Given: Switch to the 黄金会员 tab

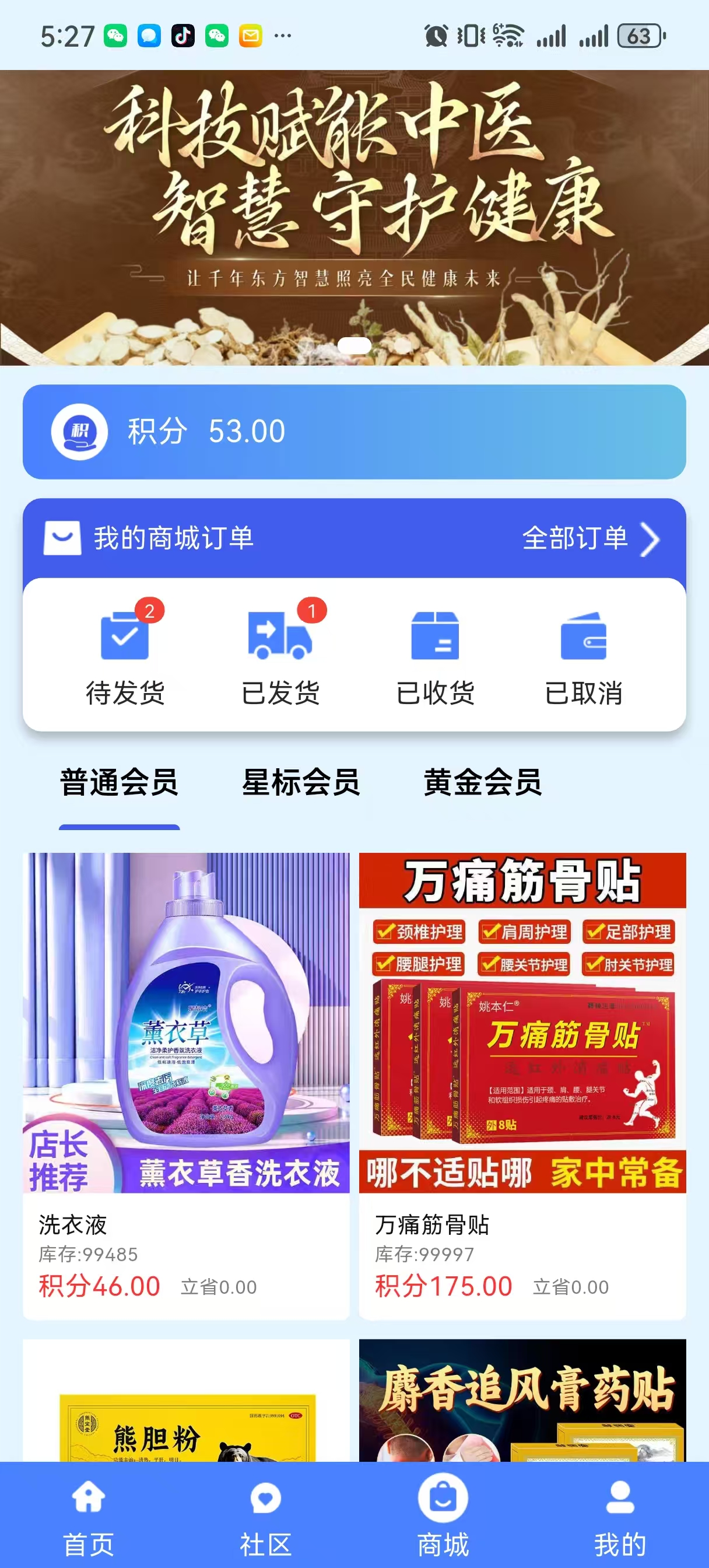Looking at the screenshot, I should (482, 783).
